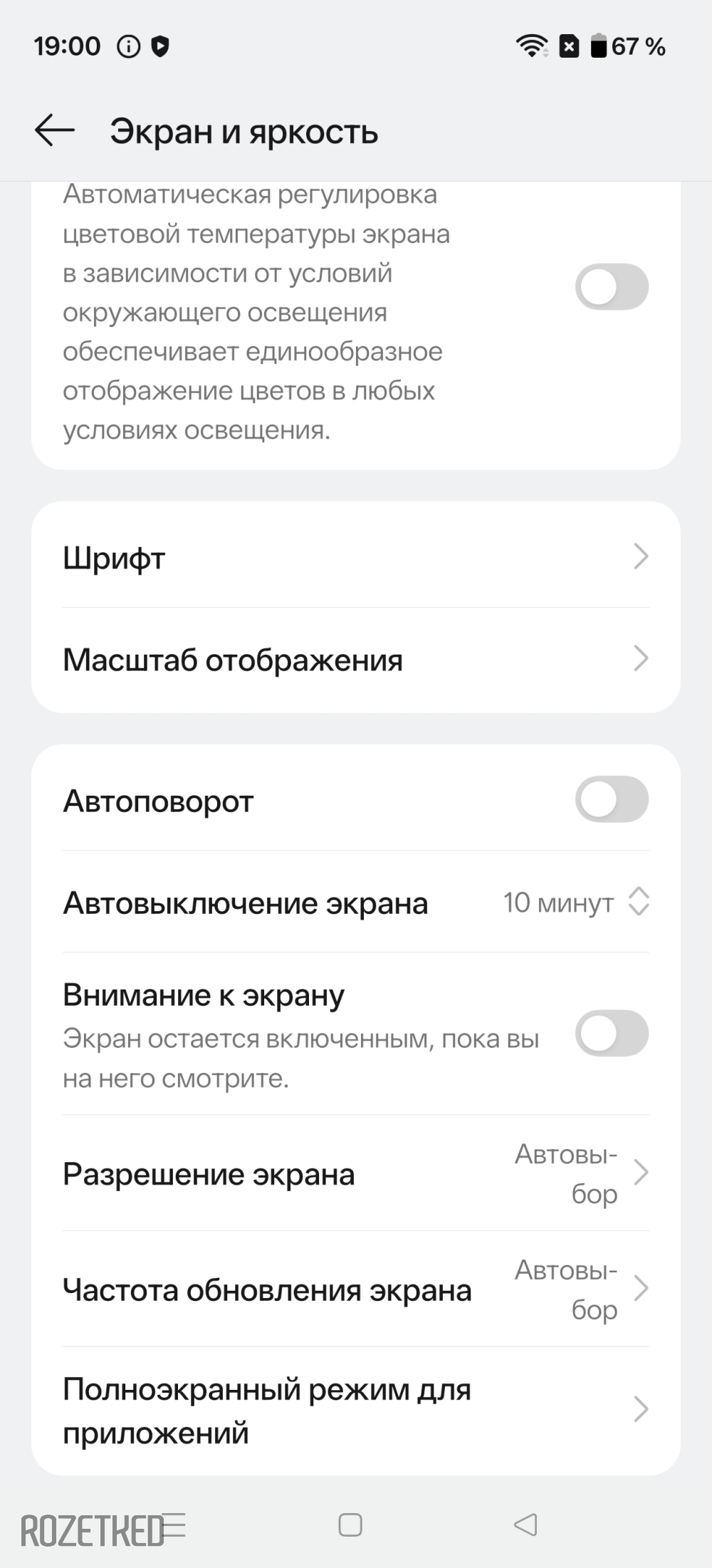Turn on Автоповорот

612,800
